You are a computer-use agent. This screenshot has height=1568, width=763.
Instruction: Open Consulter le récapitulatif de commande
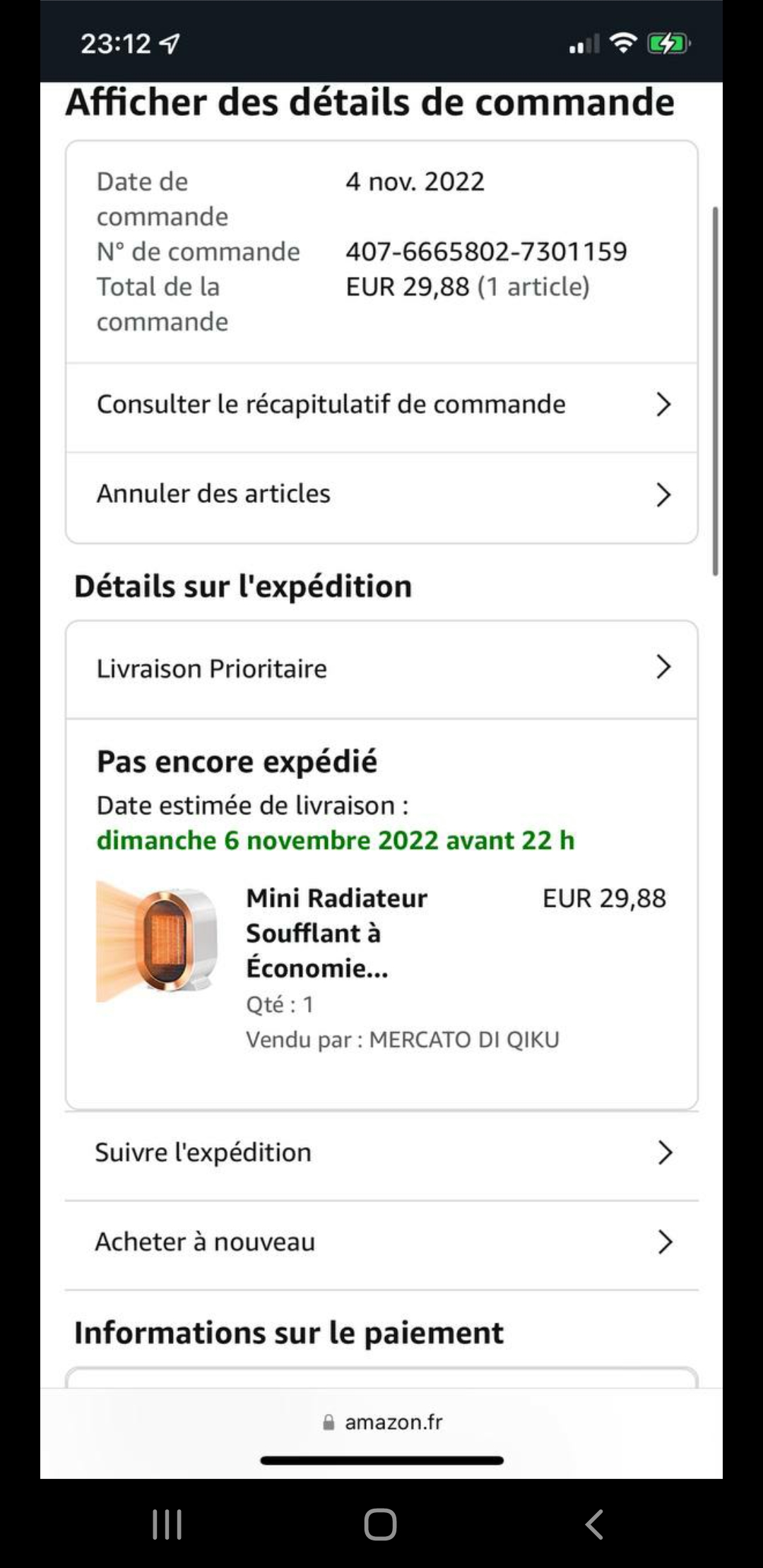click(x=381, y=405)
